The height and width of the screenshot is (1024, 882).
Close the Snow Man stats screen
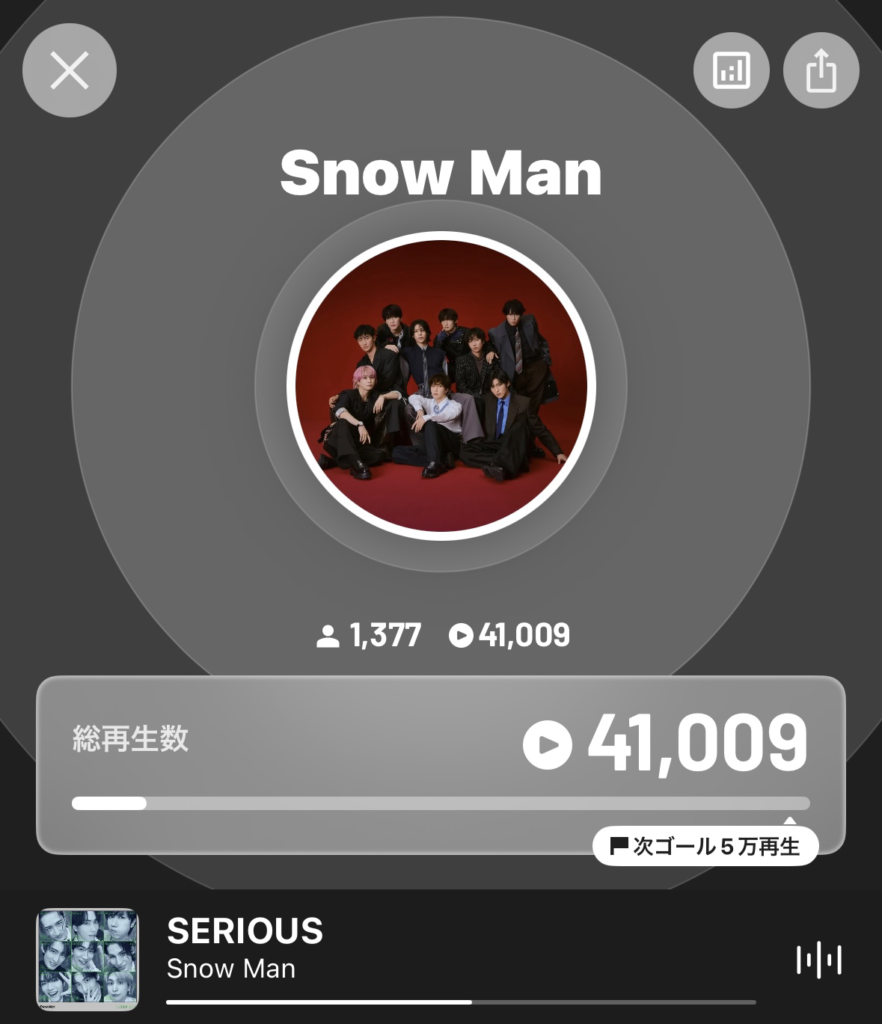70,70
